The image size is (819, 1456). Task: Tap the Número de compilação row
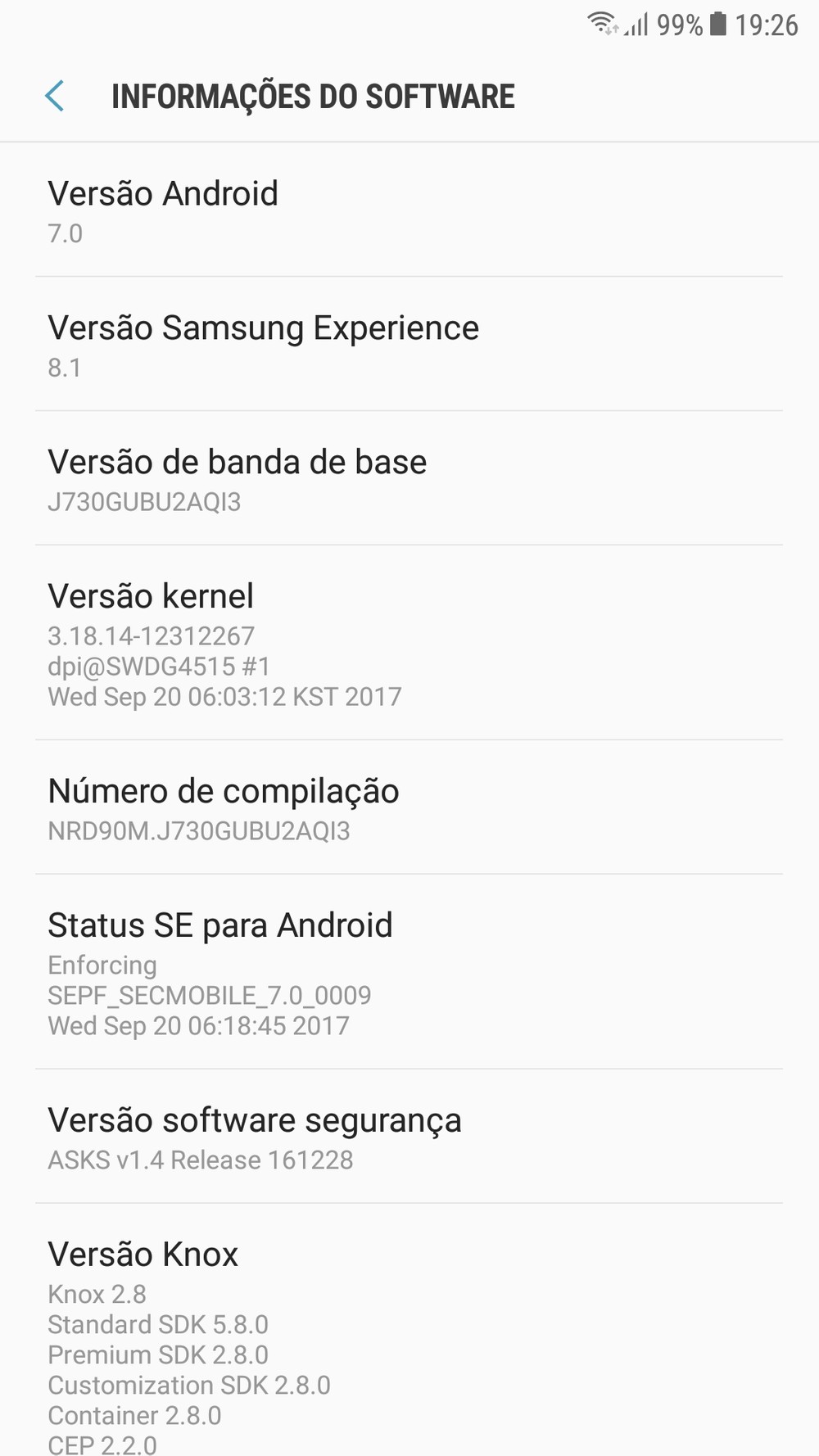pos(408,808)
